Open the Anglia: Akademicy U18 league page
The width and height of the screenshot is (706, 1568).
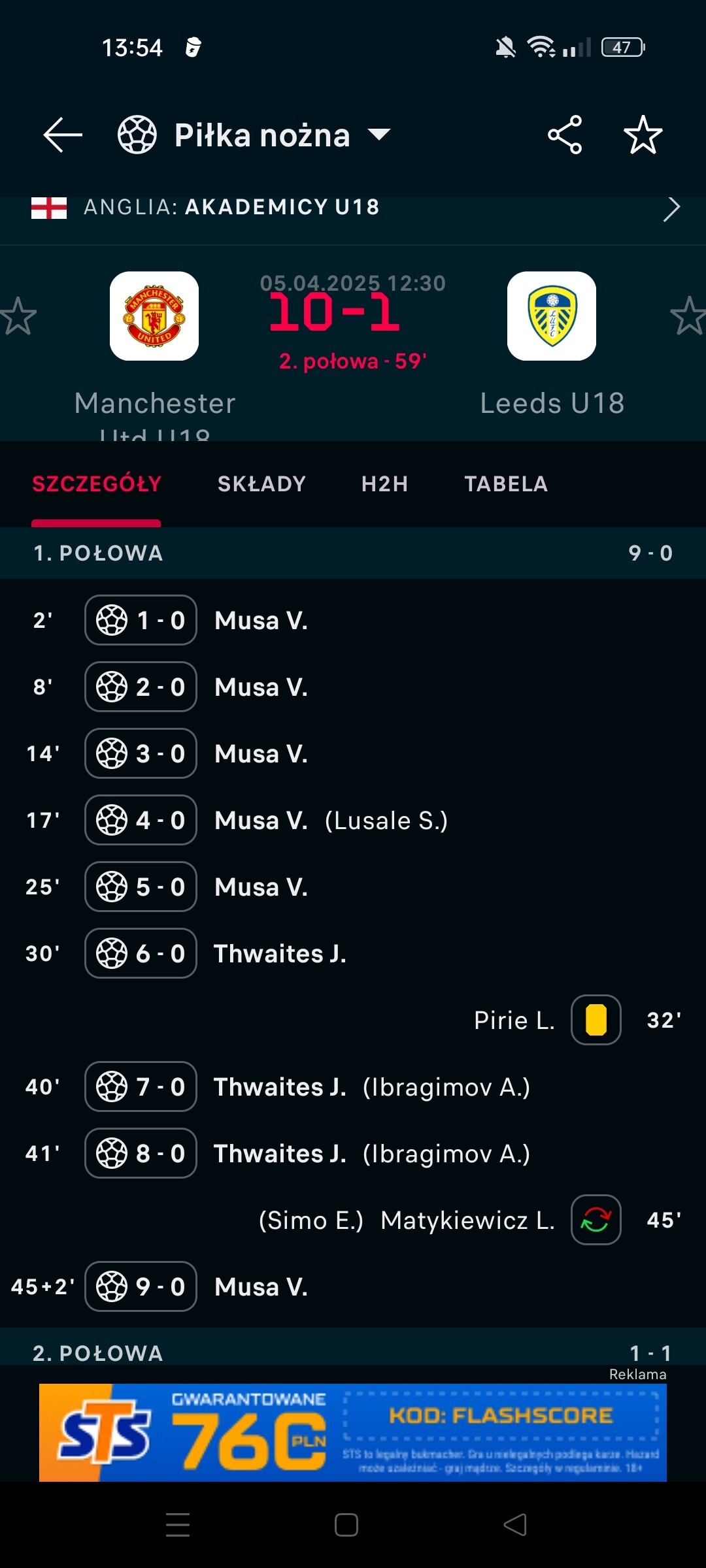click(353, 208)
